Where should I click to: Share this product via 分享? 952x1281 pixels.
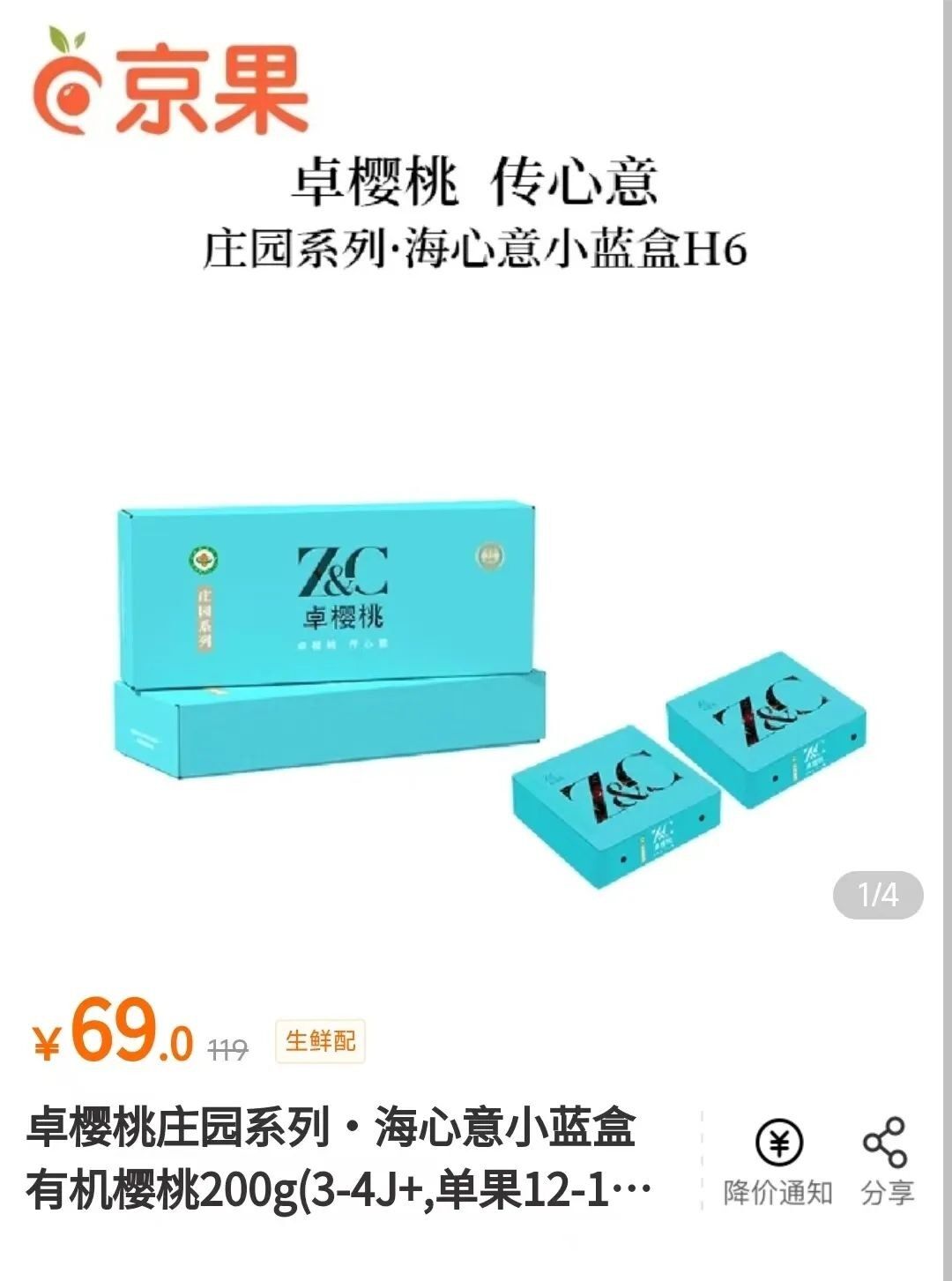tap(885, 1160)
